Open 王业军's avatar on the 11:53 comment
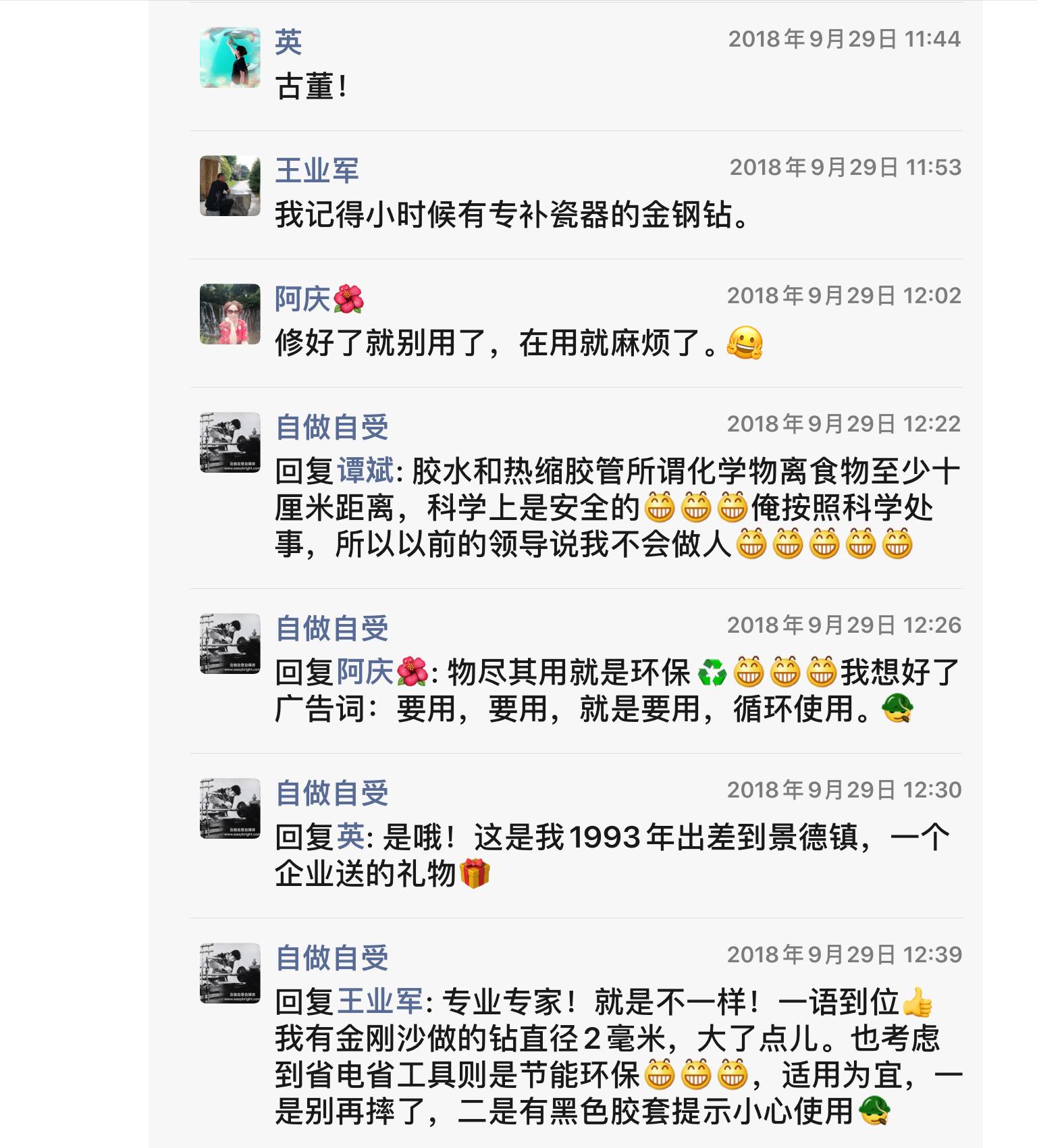This screenshot has width=1037, height=1148. [230, 186]
